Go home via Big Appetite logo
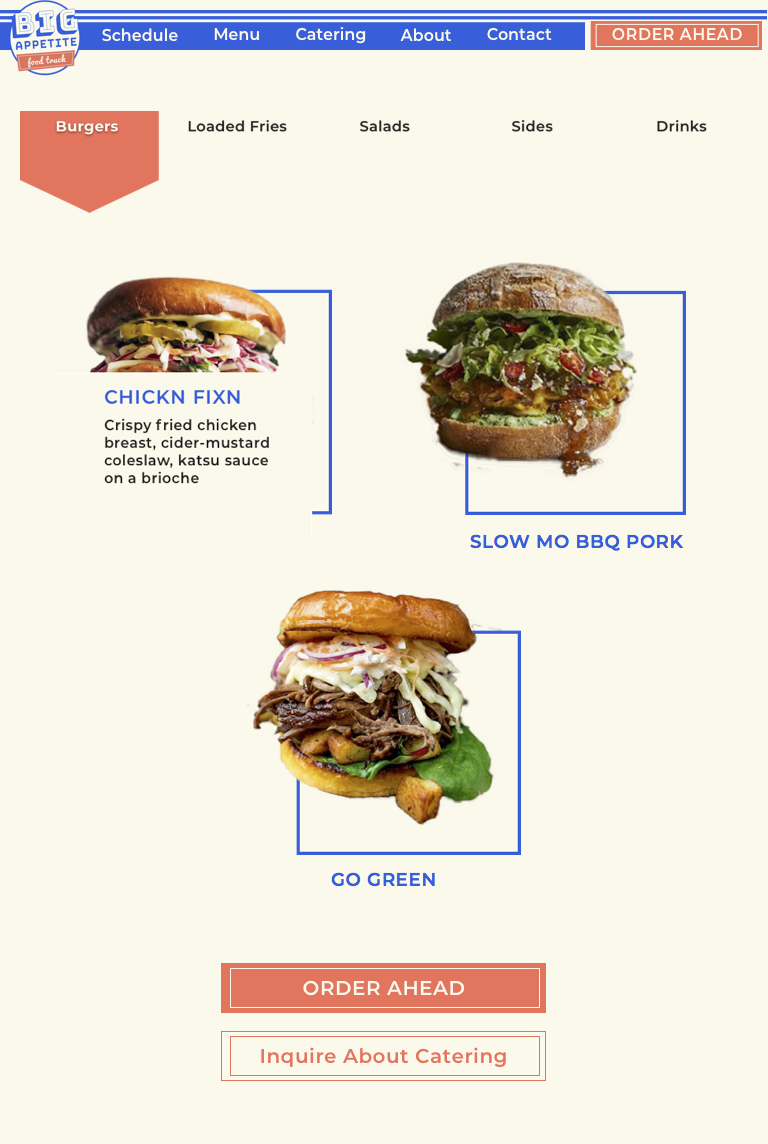The width and height of the screenshot is (768, 1144). click(x=44, y=37)
